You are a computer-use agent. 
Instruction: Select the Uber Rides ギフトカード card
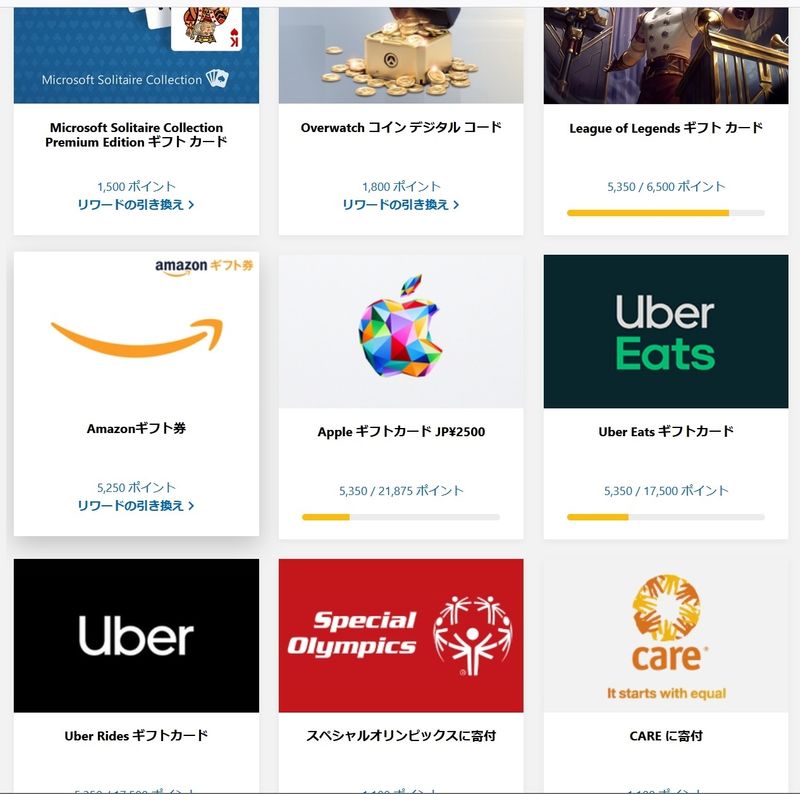point(136,736)
